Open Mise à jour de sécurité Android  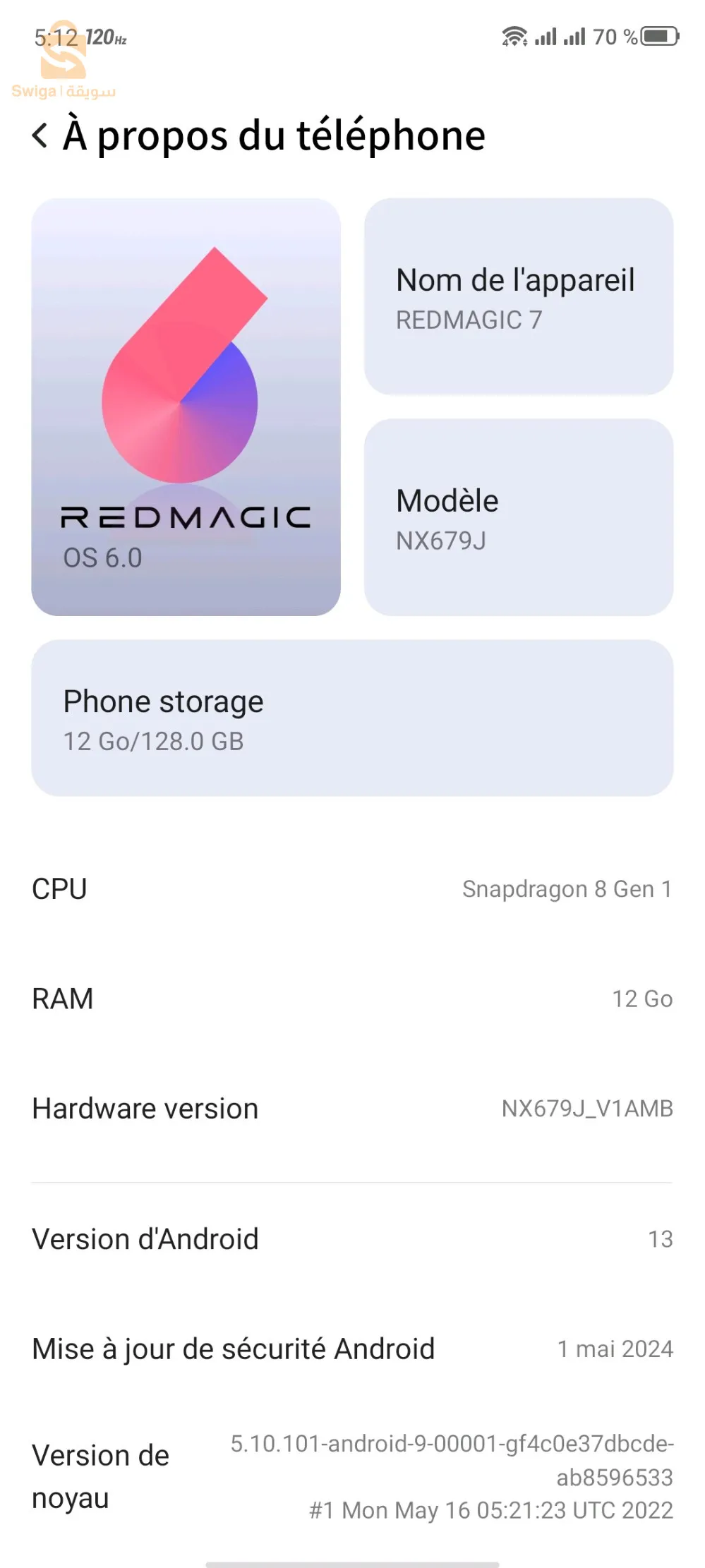click(352, 1349)
